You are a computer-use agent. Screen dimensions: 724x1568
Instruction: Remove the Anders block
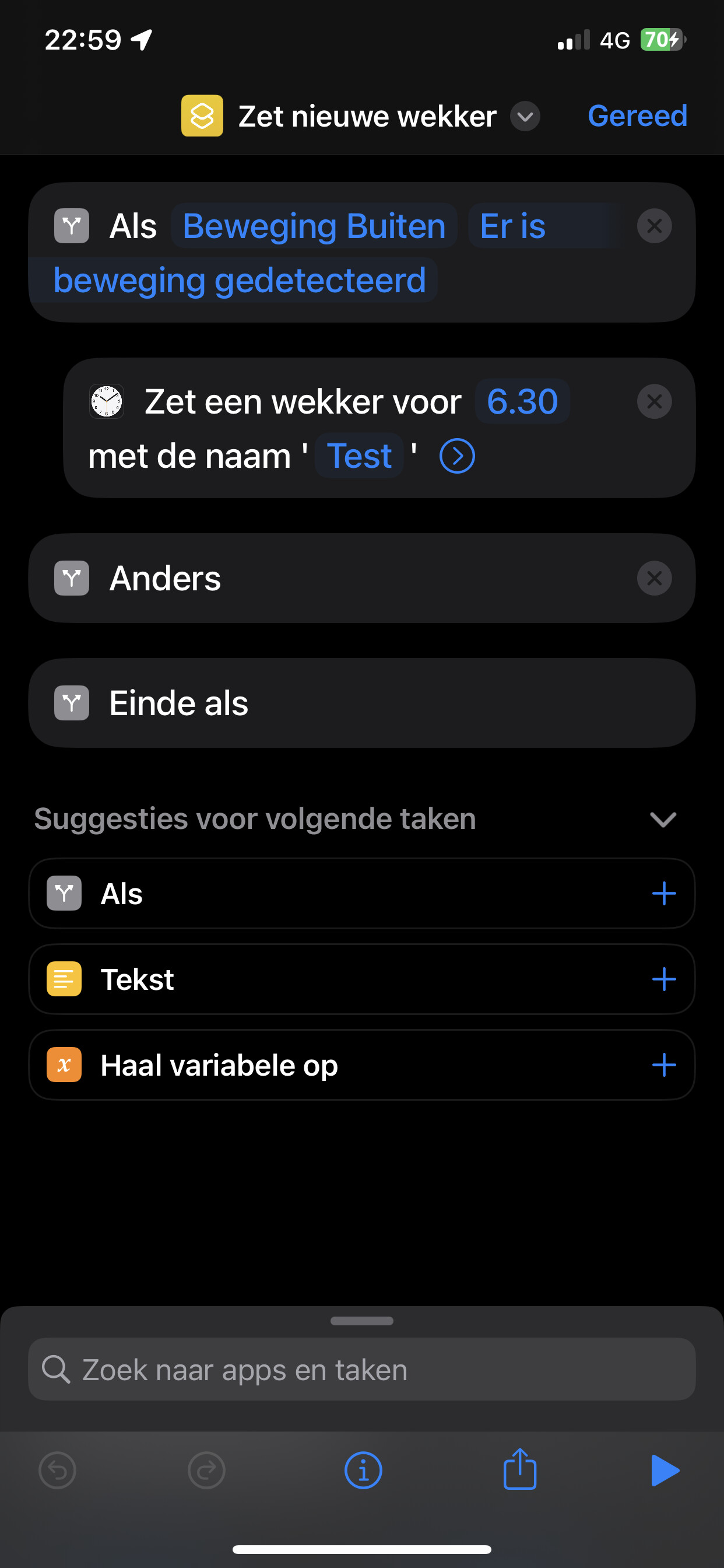[654, 578]
